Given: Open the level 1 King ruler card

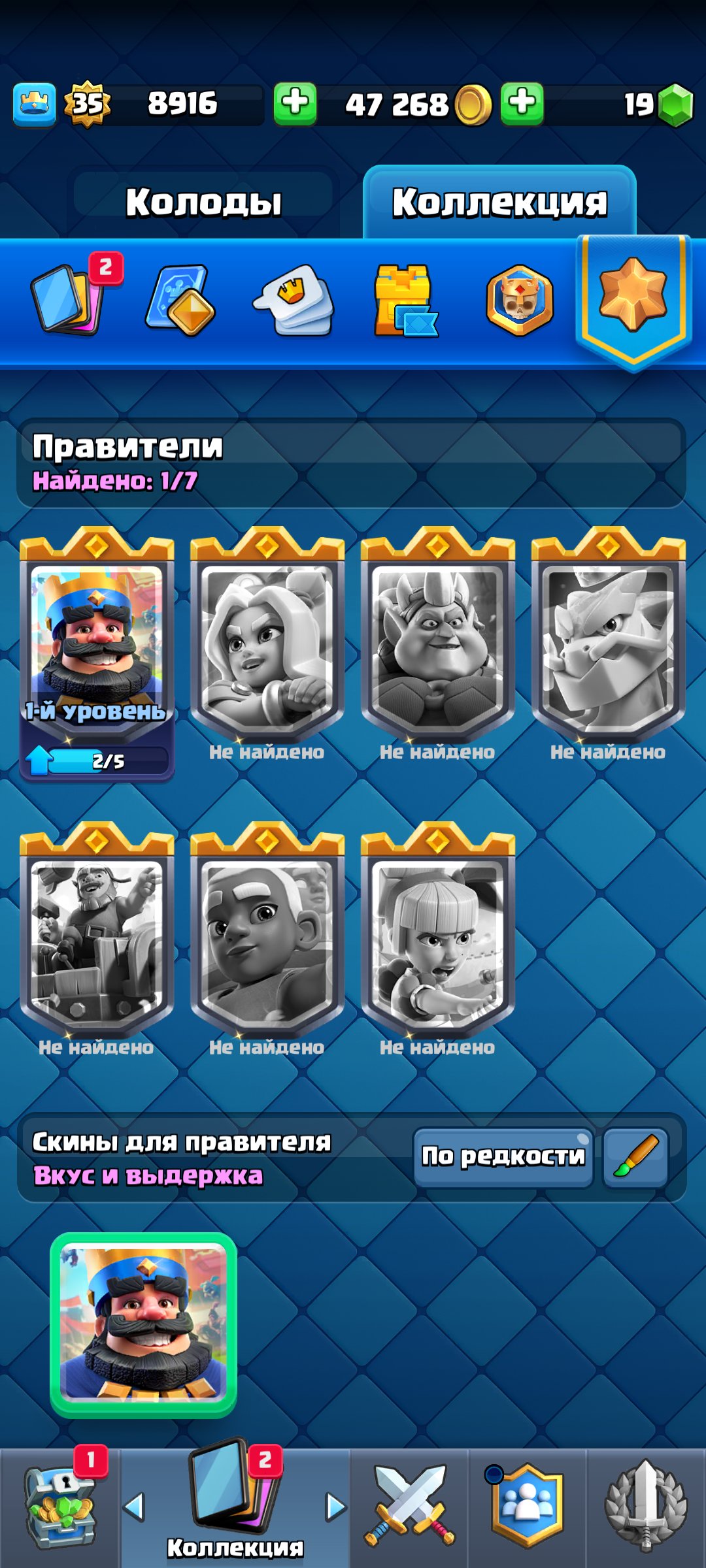Looking at the screenshot, I should pos(97,647).
